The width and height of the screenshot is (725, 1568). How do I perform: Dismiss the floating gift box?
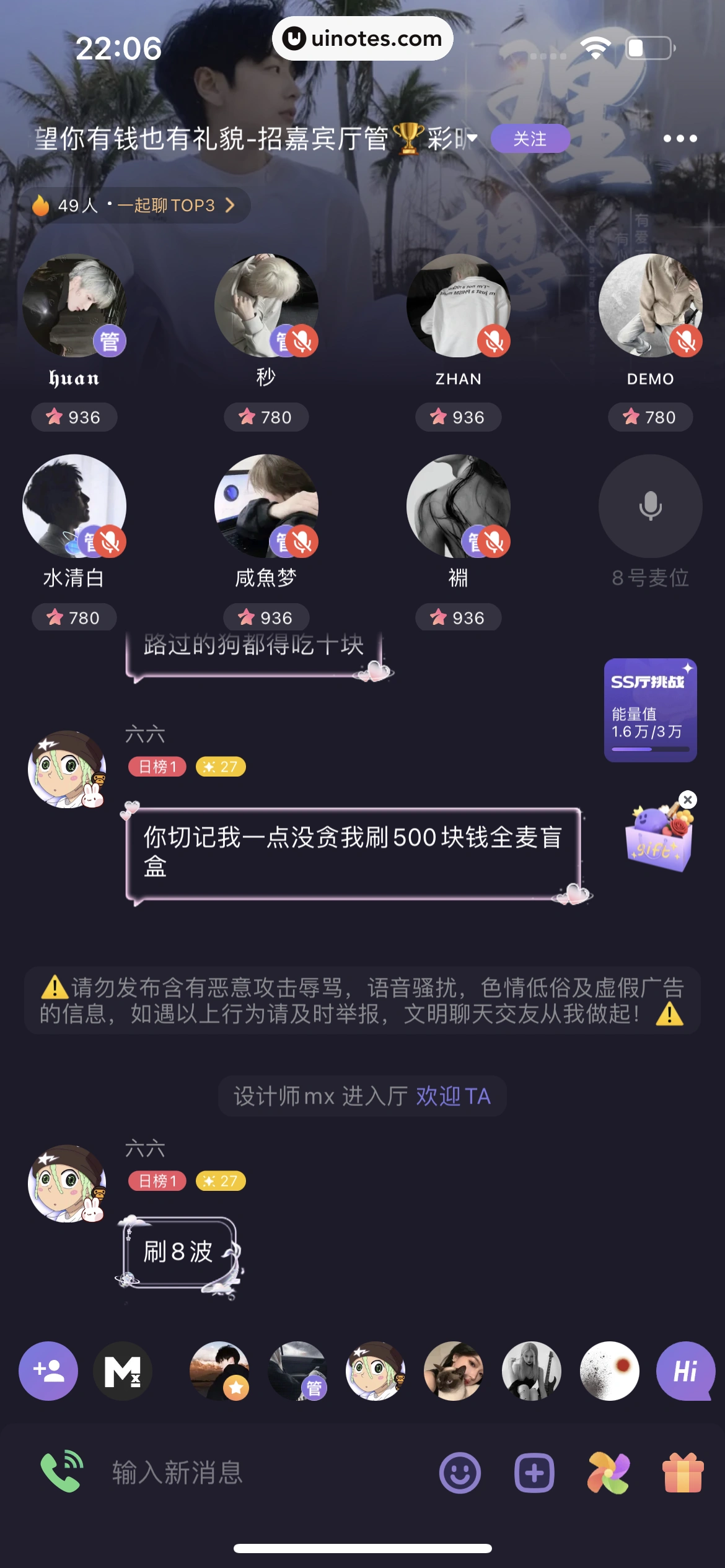pos(687,799)
